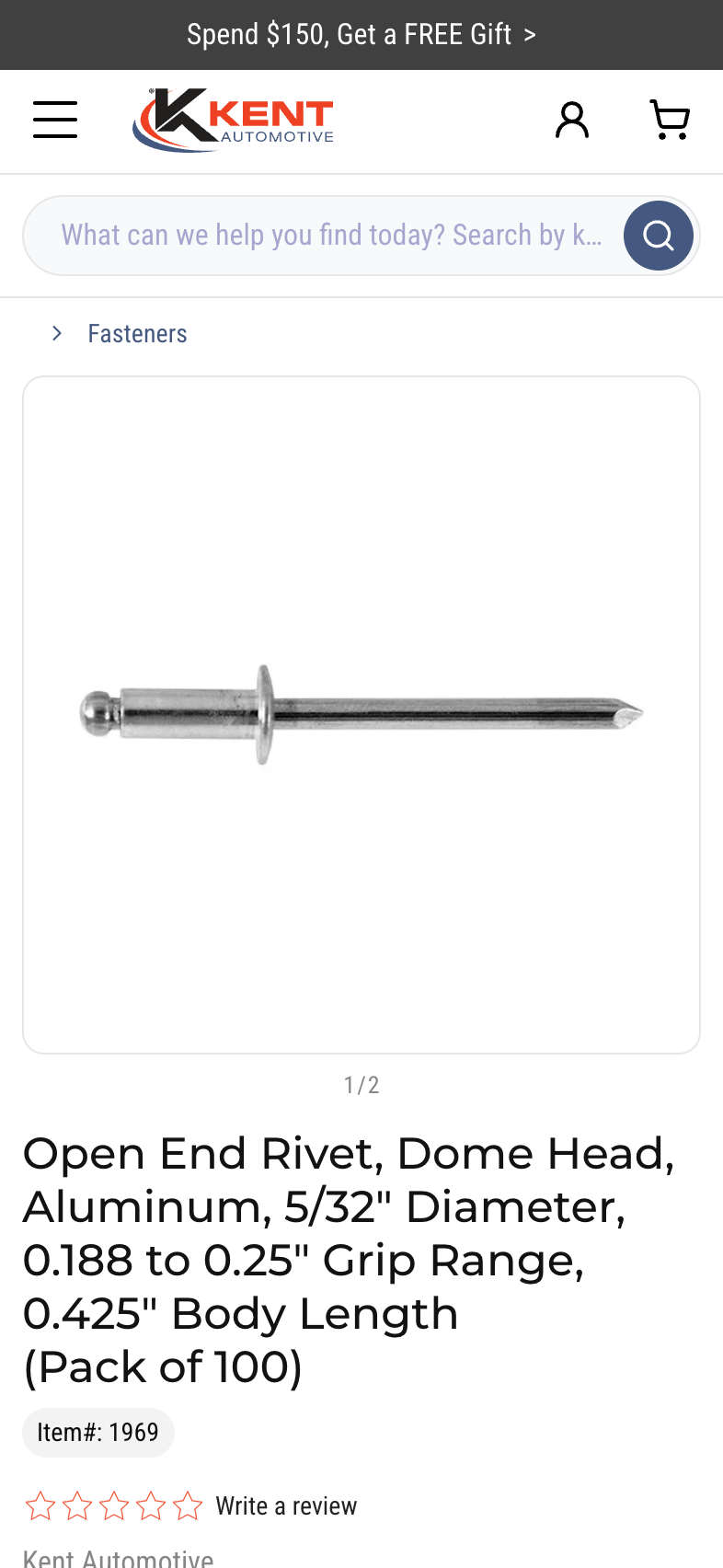Go to Kent Automotive home via logo
This screenshot has width=723, height=1568.
point(234,120)
